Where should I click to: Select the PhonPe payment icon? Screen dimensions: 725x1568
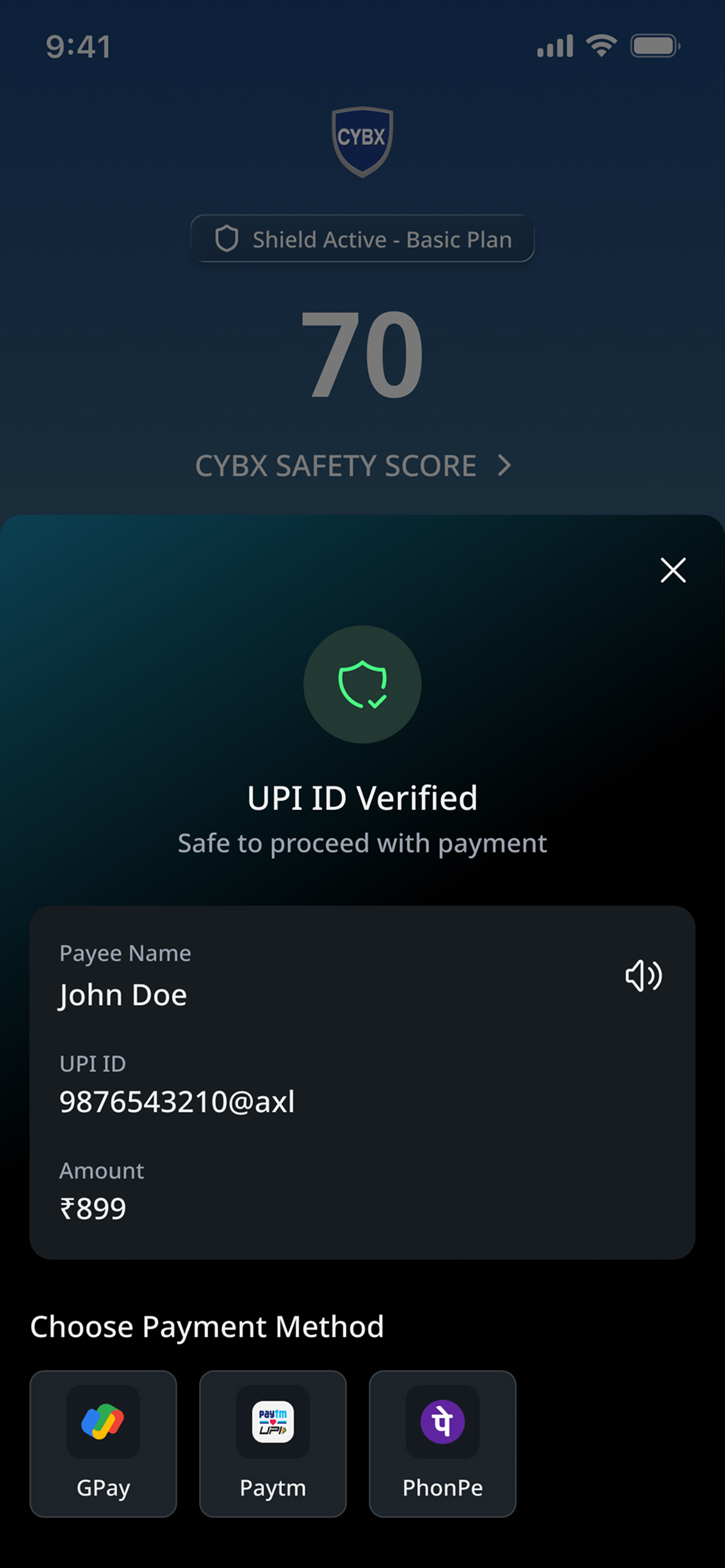(x=442, y=1421)
